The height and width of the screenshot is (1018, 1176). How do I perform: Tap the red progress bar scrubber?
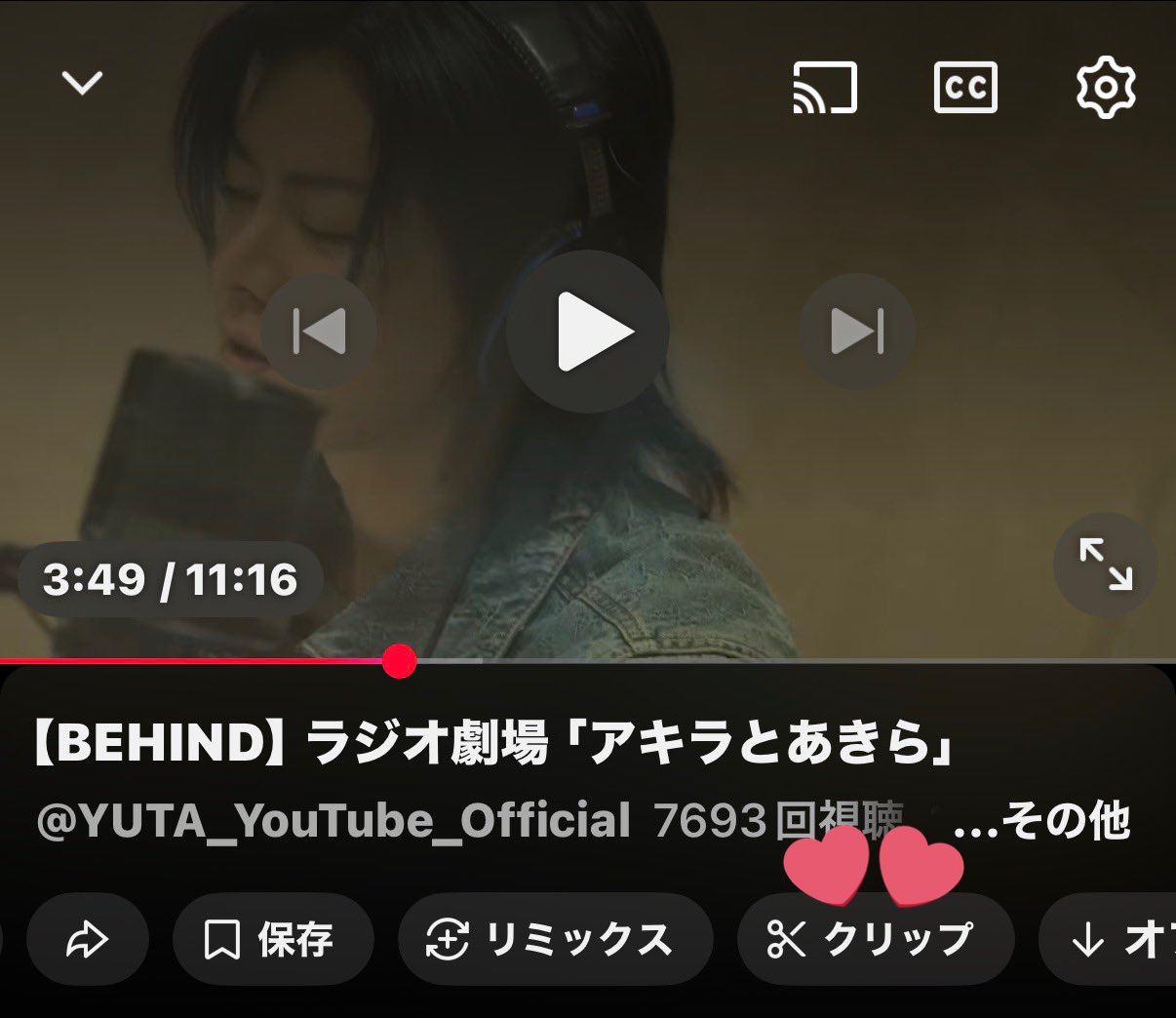click(x=399, y=661)
